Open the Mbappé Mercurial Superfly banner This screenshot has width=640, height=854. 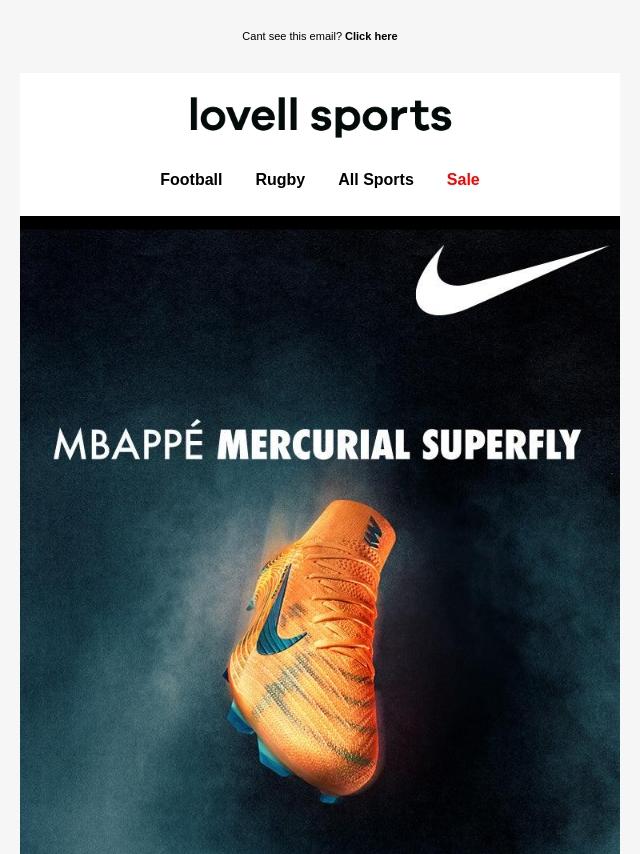pos(320,535)
